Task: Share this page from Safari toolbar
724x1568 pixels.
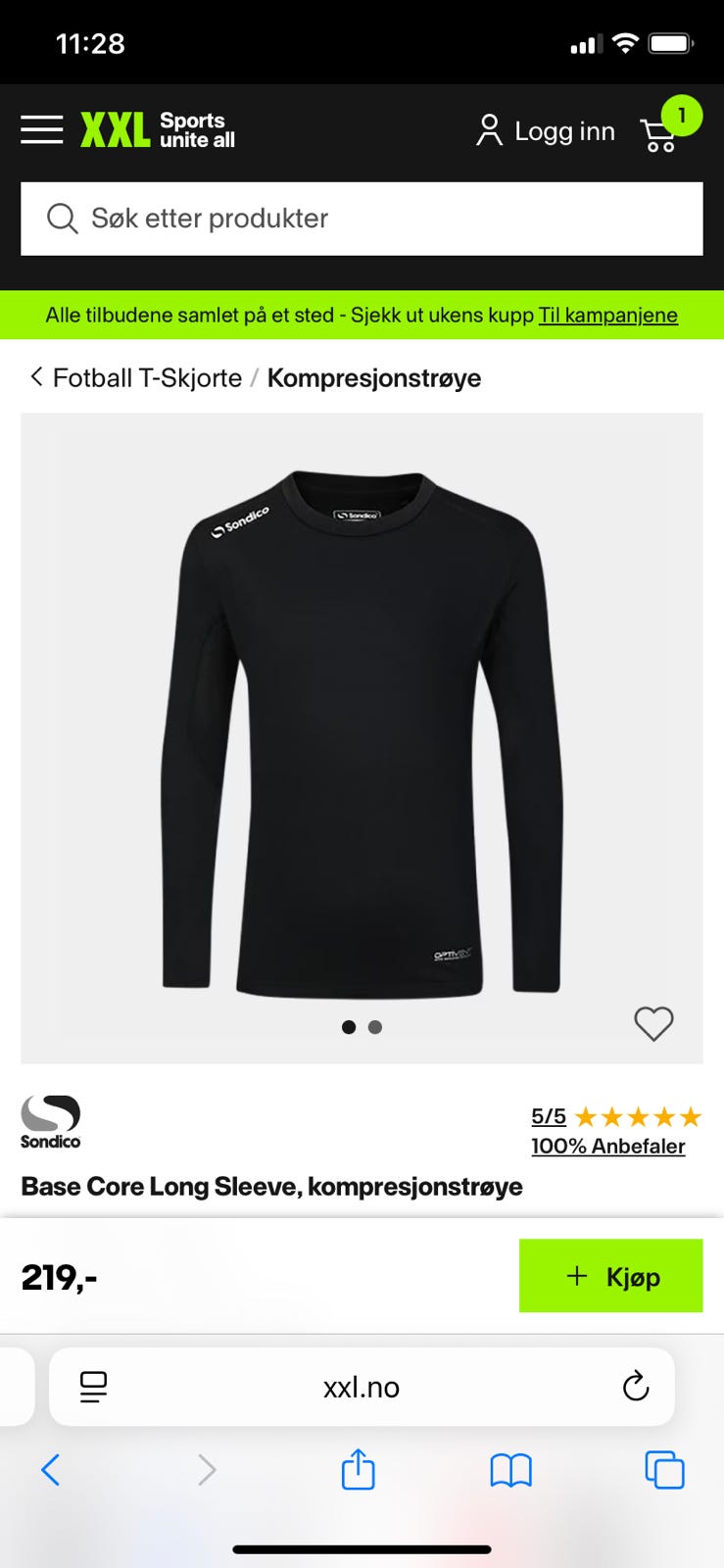Action: tap(358, 1470)
